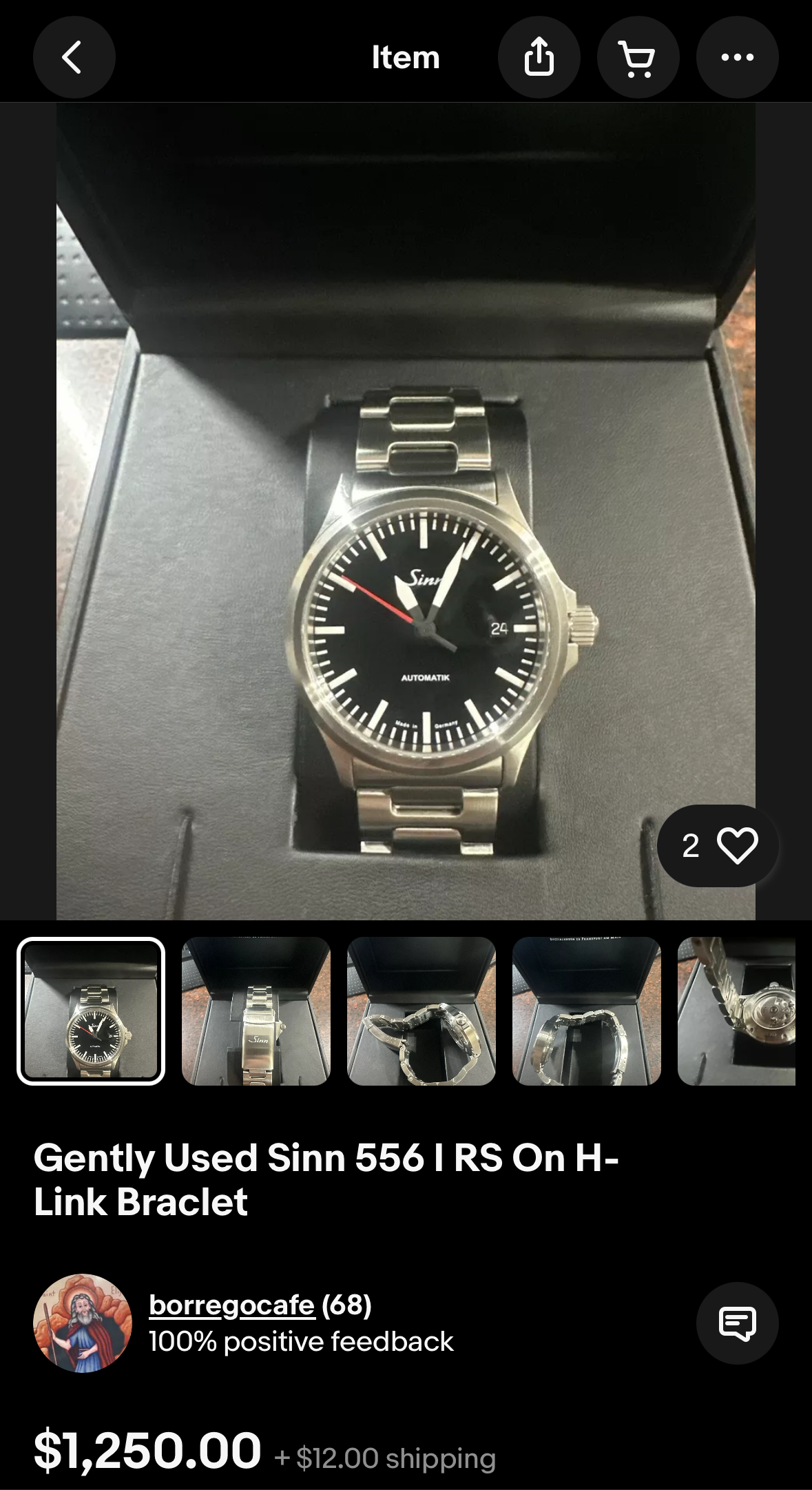The image size is (812, 1490).
Task: Message the seller borregocafe
Action: click(737, 1323)
